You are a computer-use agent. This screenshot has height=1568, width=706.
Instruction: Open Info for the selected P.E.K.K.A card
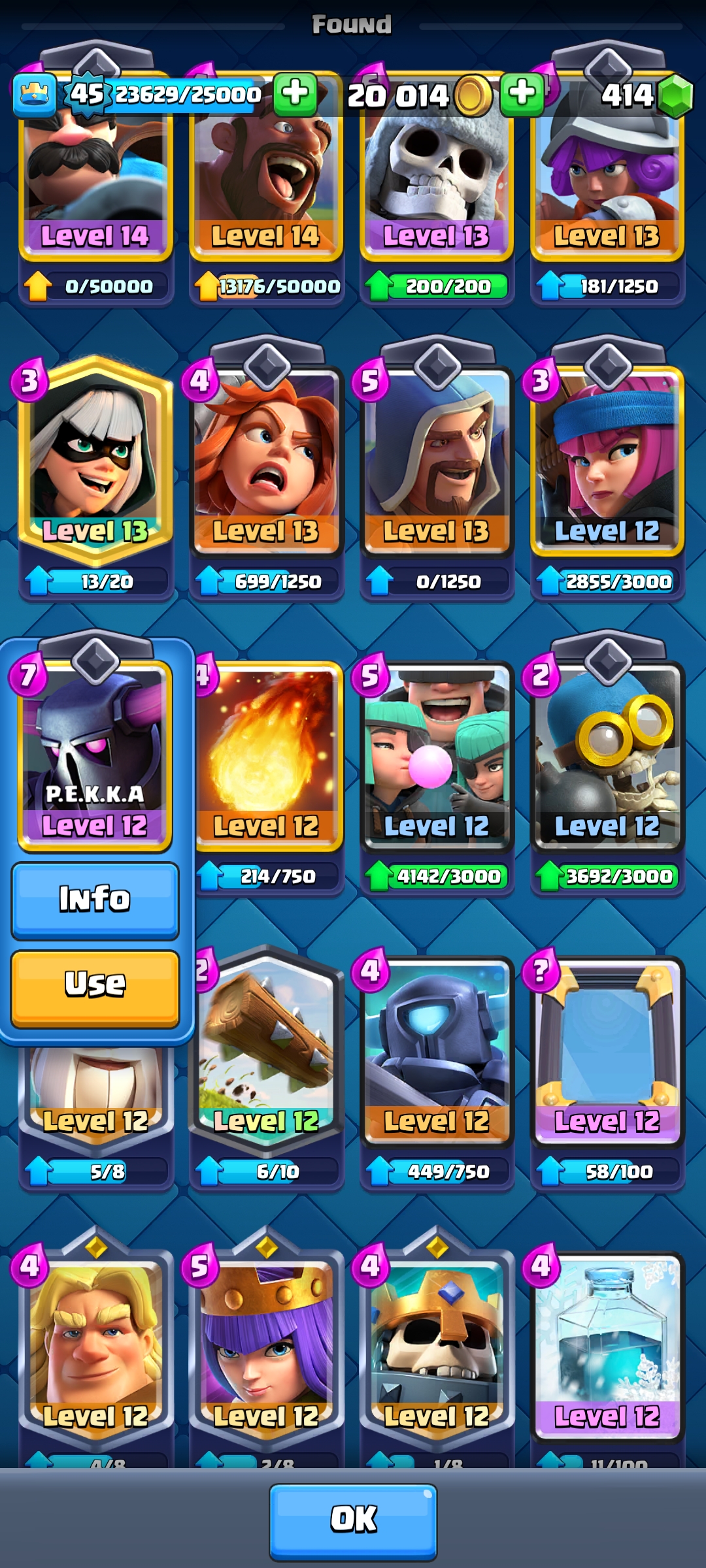(x=95, y=900)
